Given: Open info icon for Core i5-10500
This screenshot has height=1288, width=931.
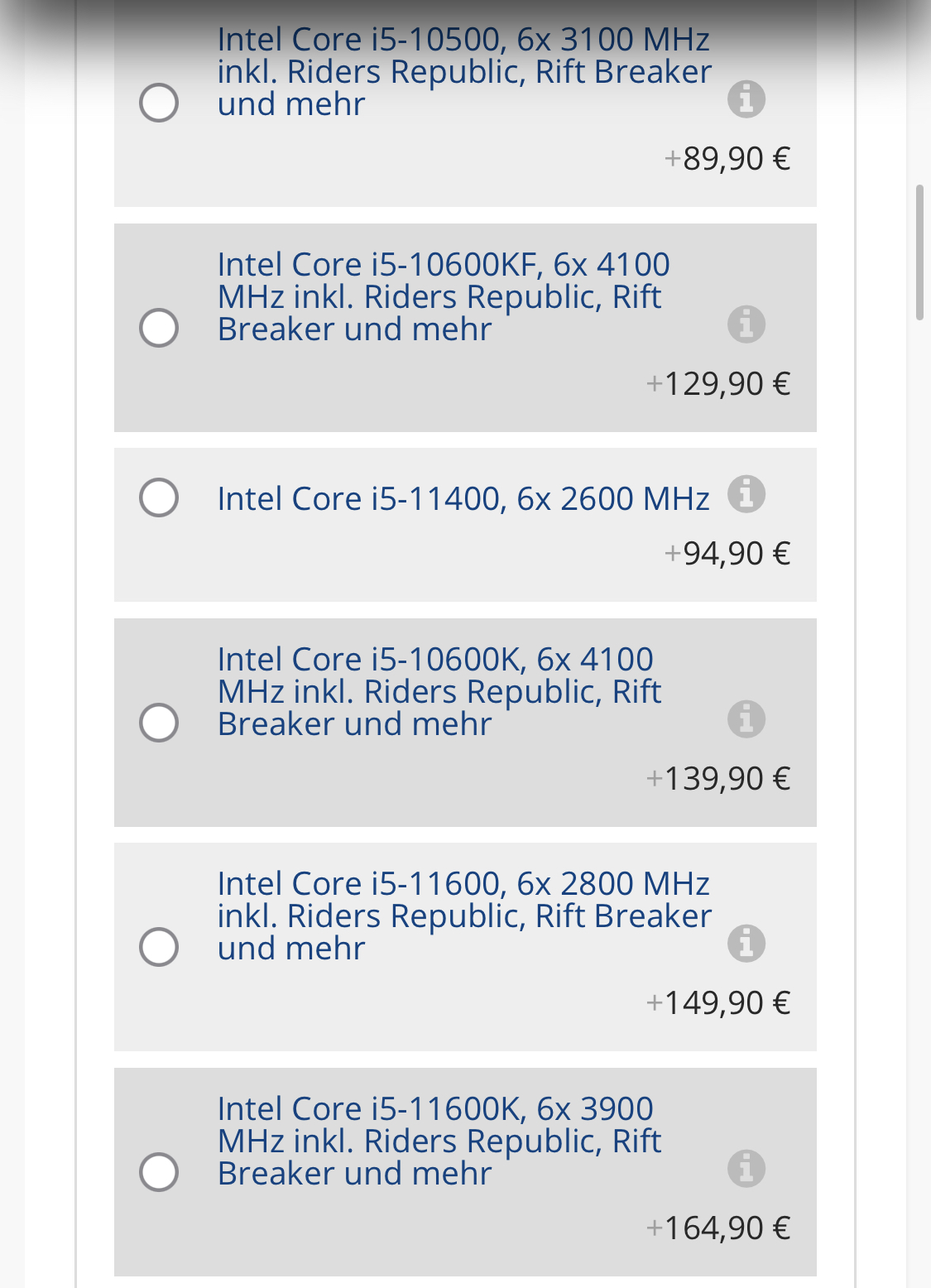Looking at the screenshot, I should (x=746, y=99).
